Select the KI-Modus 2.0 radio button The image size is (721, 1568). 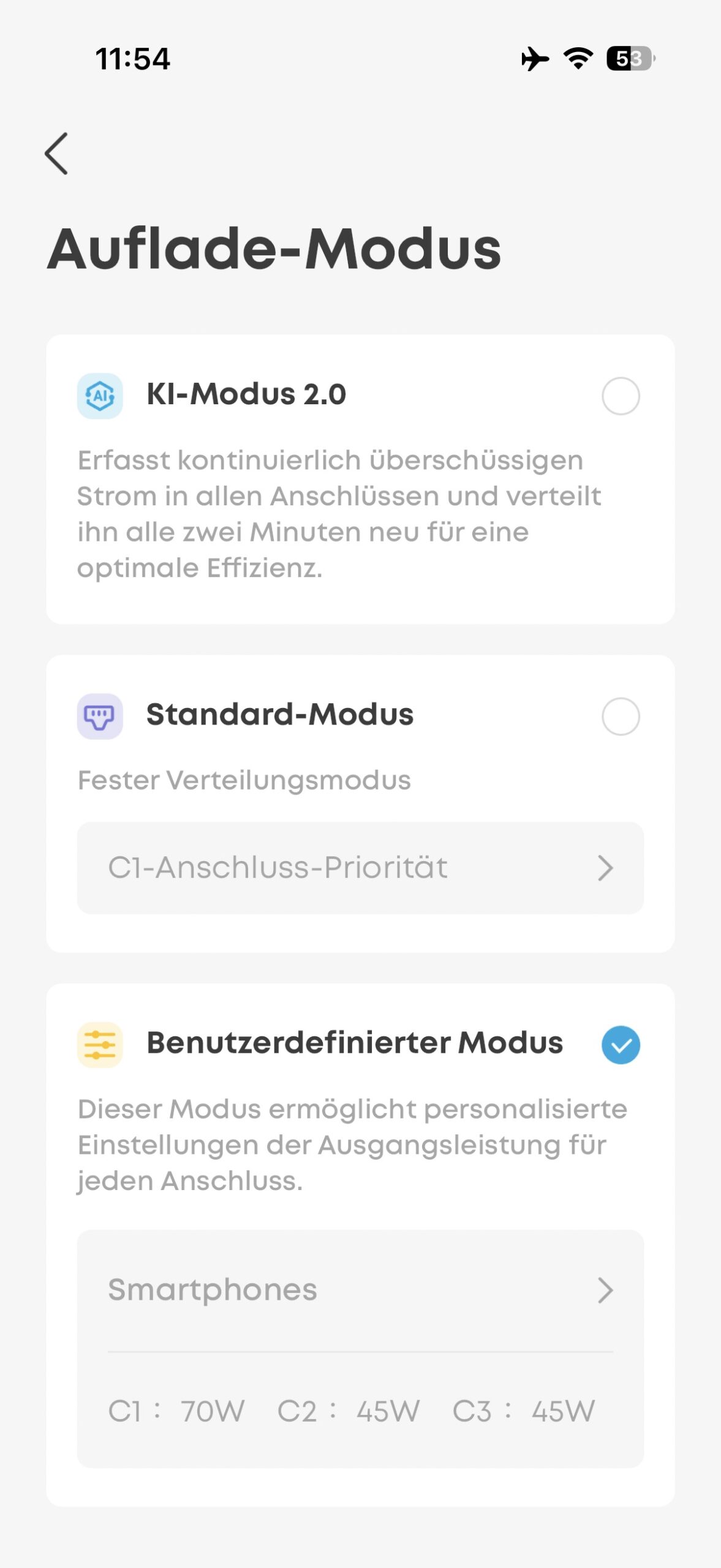620,396
